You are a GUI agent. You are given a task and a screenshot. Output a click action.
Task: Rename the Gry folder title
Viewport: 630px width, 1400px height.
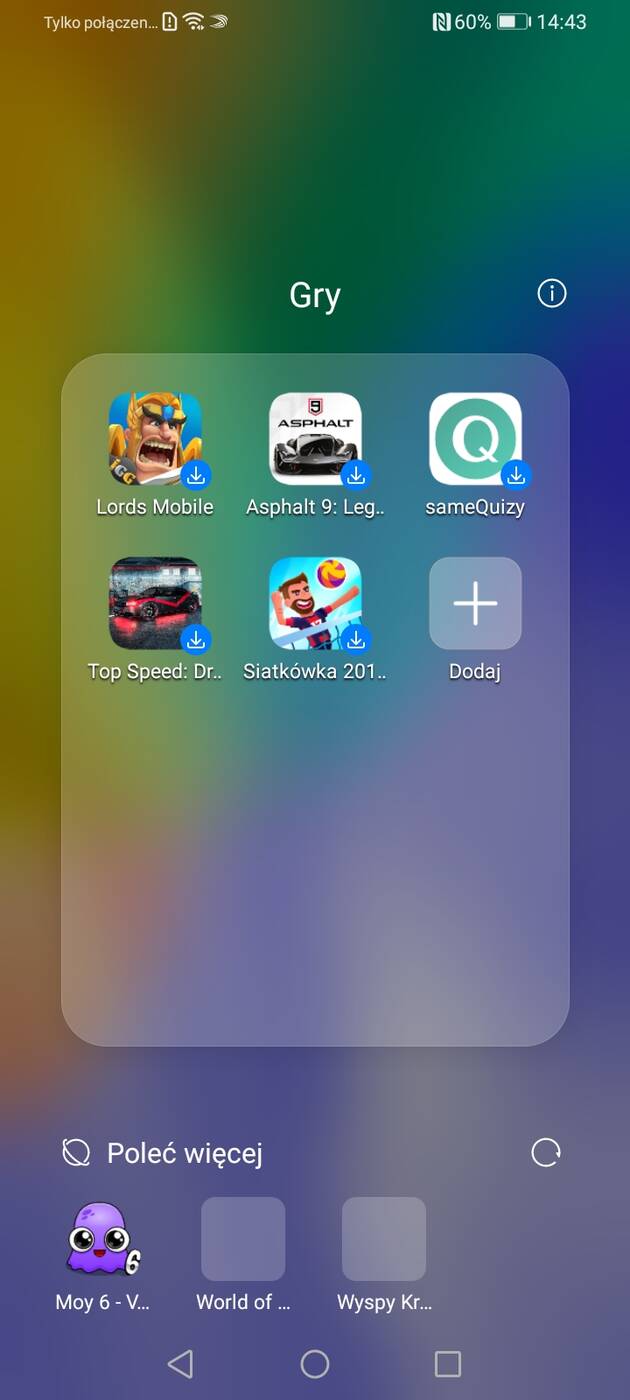click(x=315, y=295)
